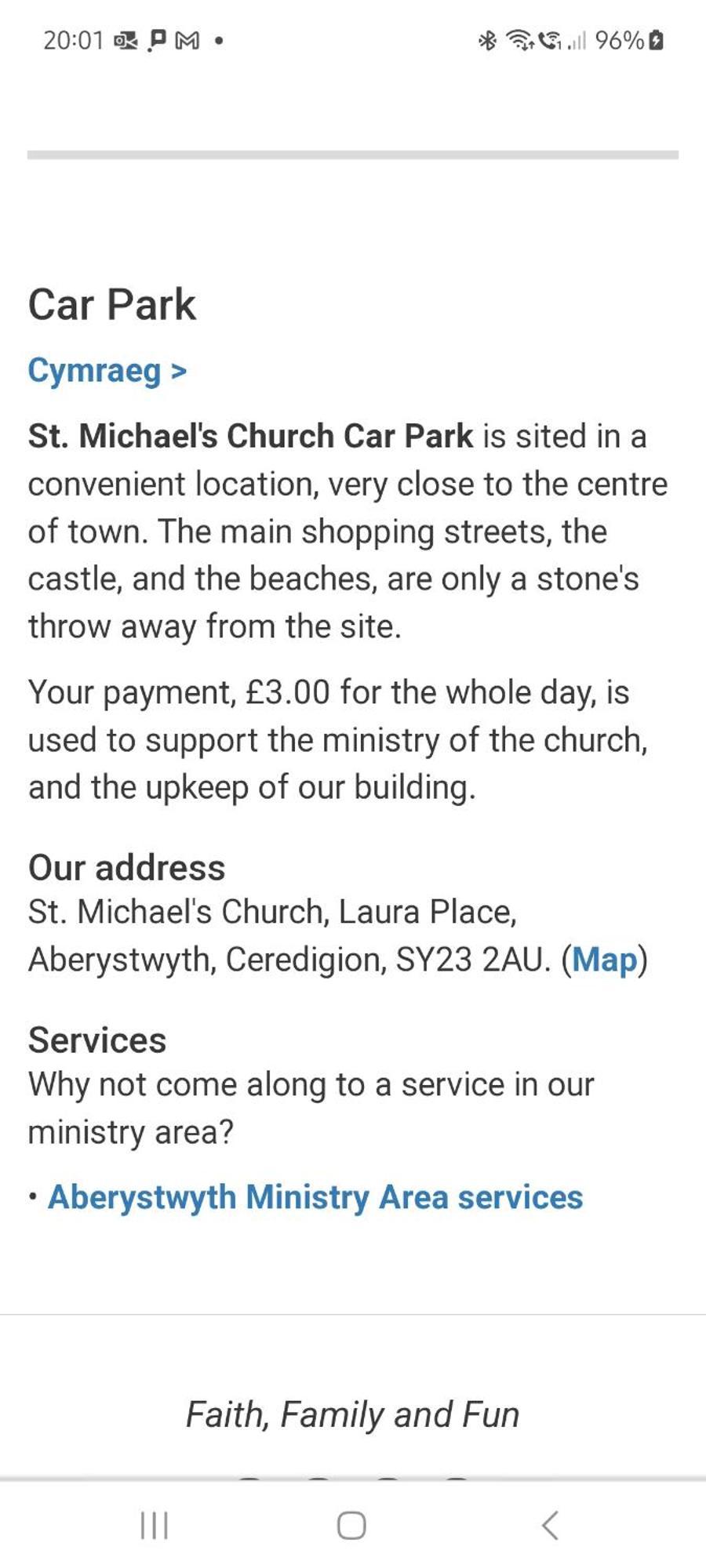Open Aberystwyth Ministry Area services link

tap(315, 1197)
